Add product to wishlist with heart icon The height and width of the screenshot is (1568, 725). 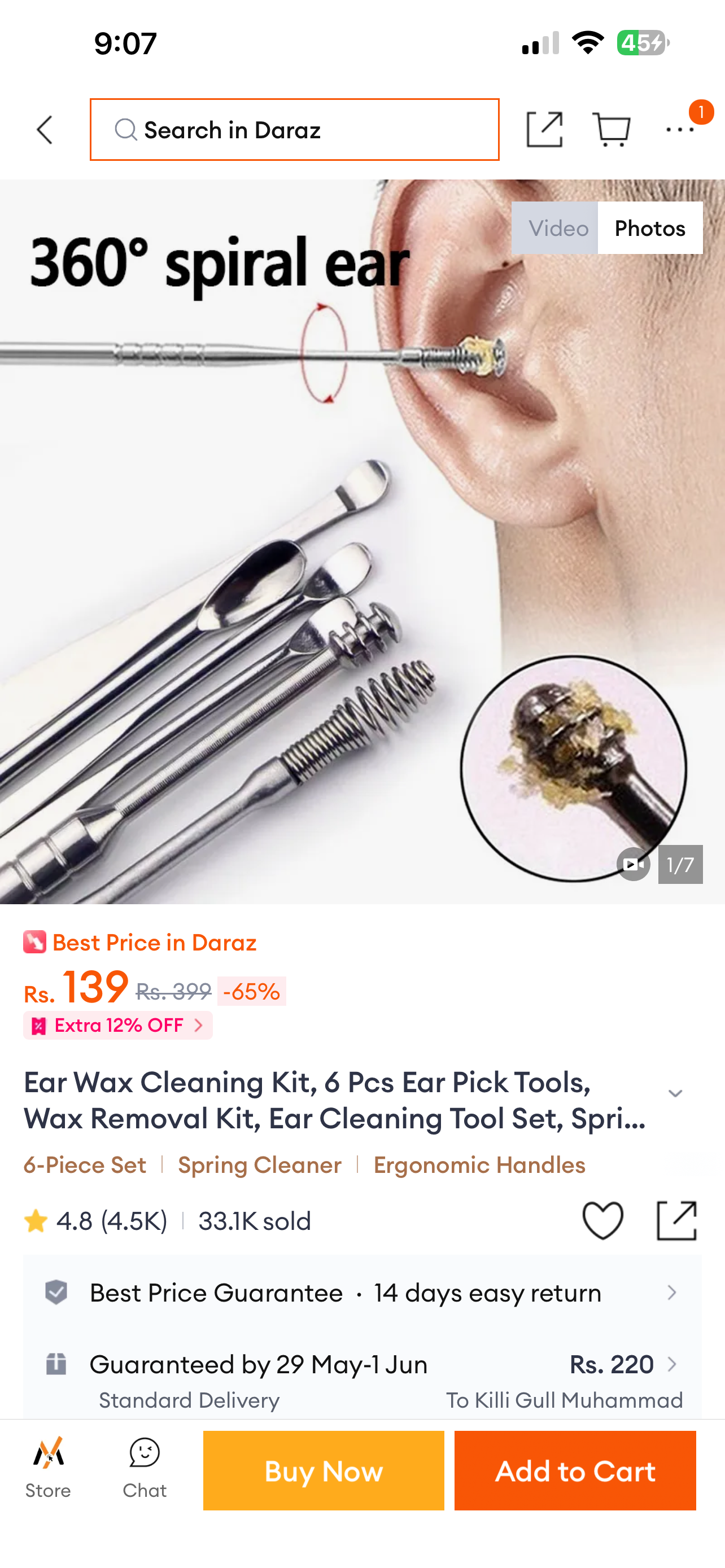coord(602,1221)
